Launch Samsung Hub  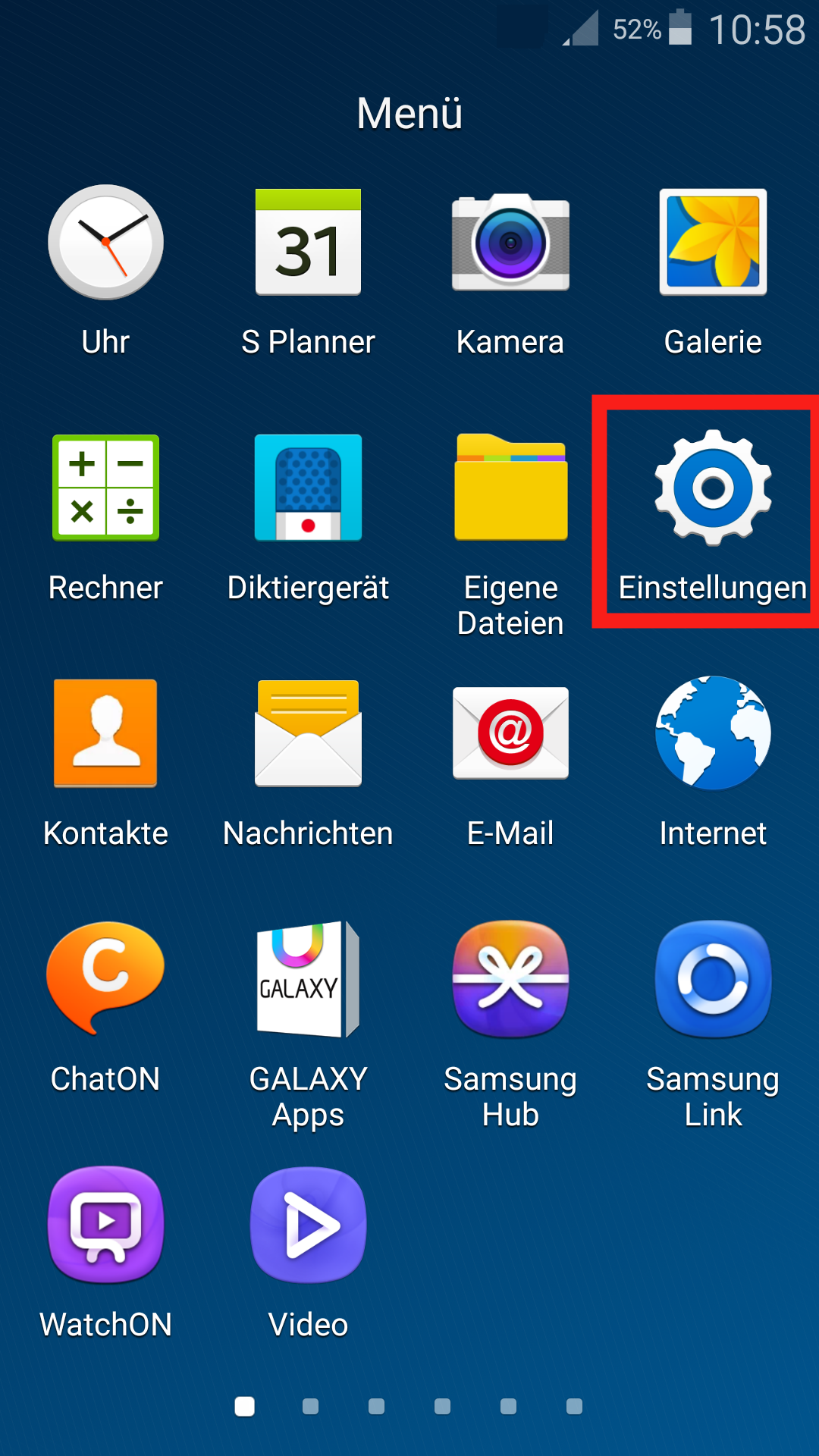pyautogui.click(x=510, y=978)
